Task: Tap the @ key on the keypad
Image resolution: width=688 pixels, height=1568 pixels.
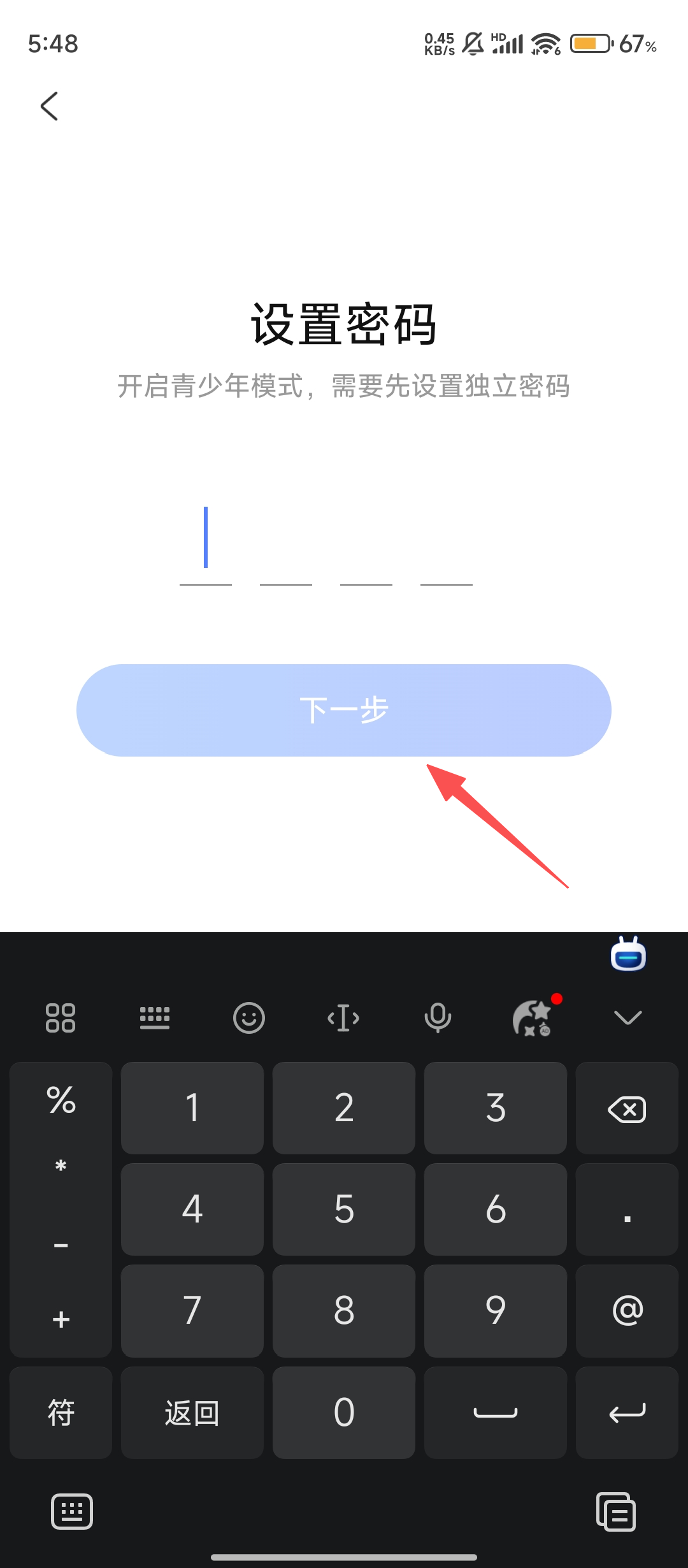Action: coord(627,1310)
